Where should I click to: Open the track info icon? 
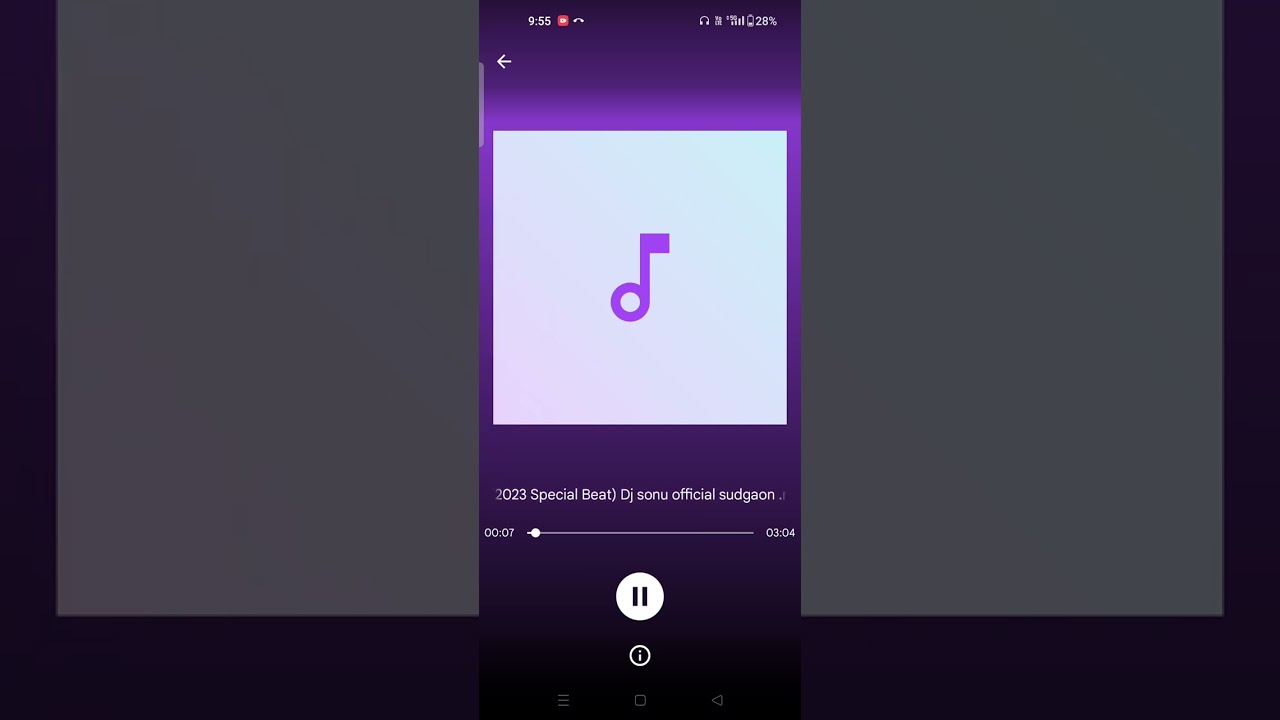click(640, 656)
